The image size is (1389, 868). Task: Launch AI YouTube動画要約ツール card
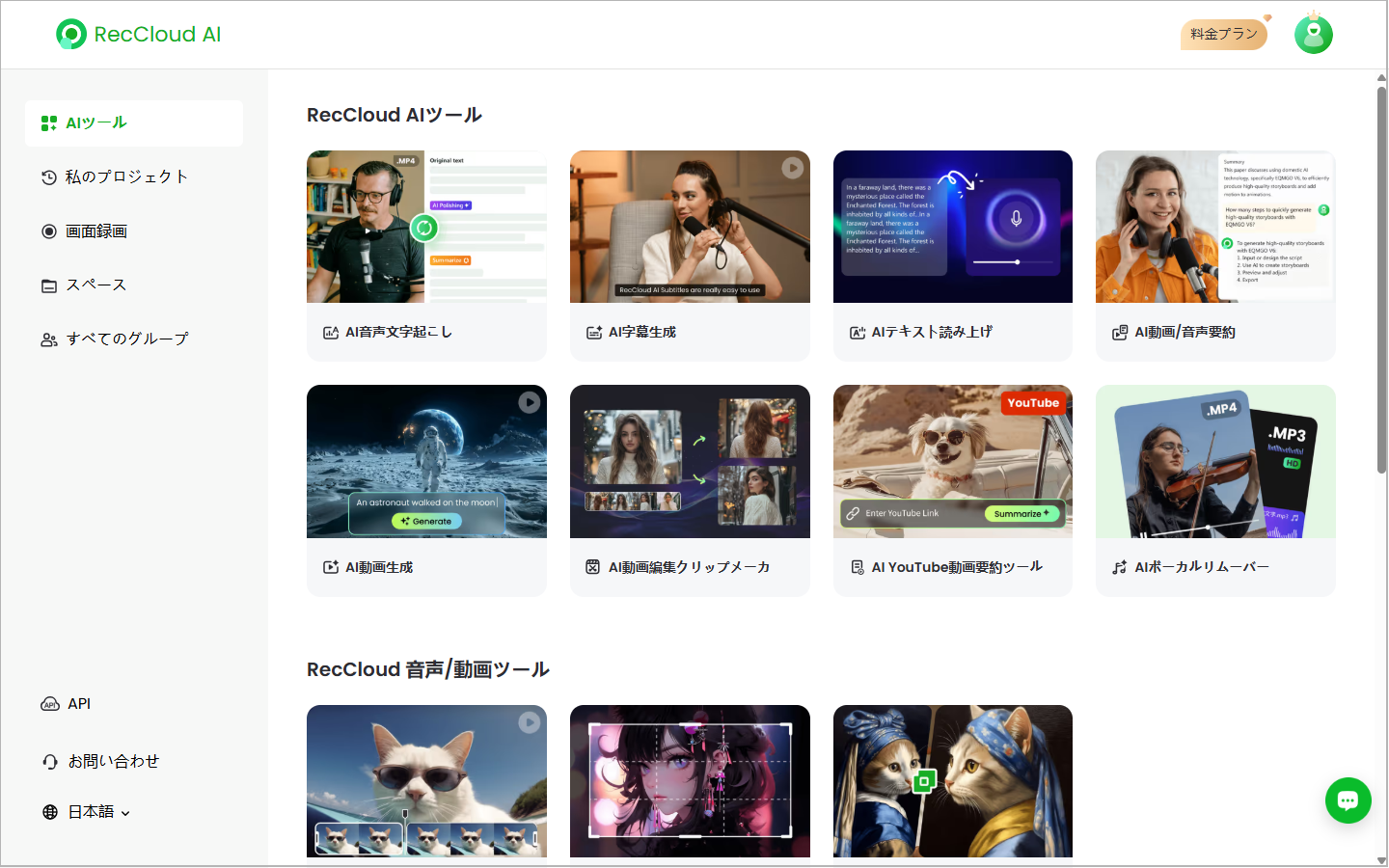(952, 490)
